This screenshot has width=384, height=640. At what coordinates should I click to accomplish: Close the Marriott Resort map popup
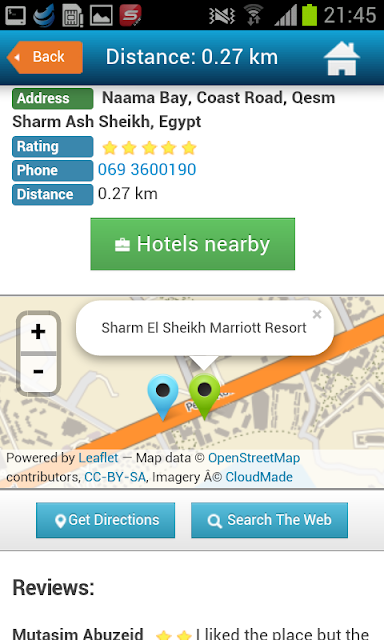tap(317, 314)
